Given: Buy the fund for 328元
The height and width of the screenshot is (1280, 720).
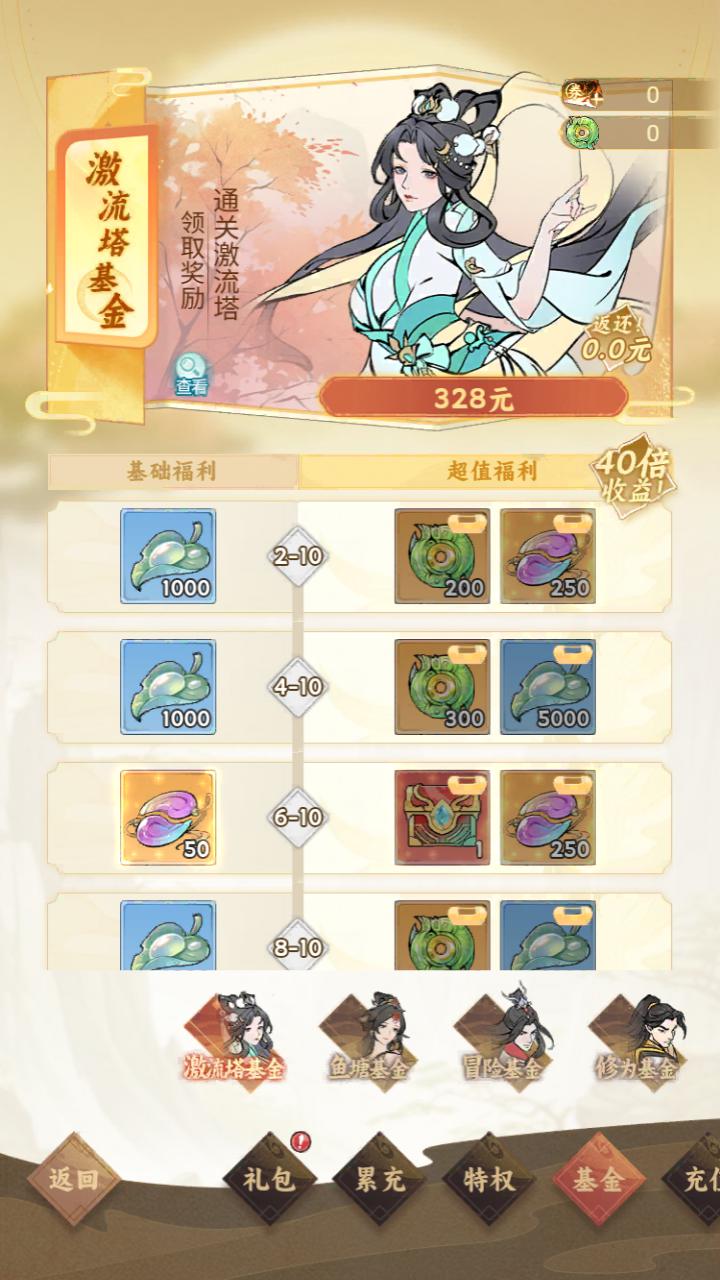Looking at the screenshot, I should [x=473, y=399].
